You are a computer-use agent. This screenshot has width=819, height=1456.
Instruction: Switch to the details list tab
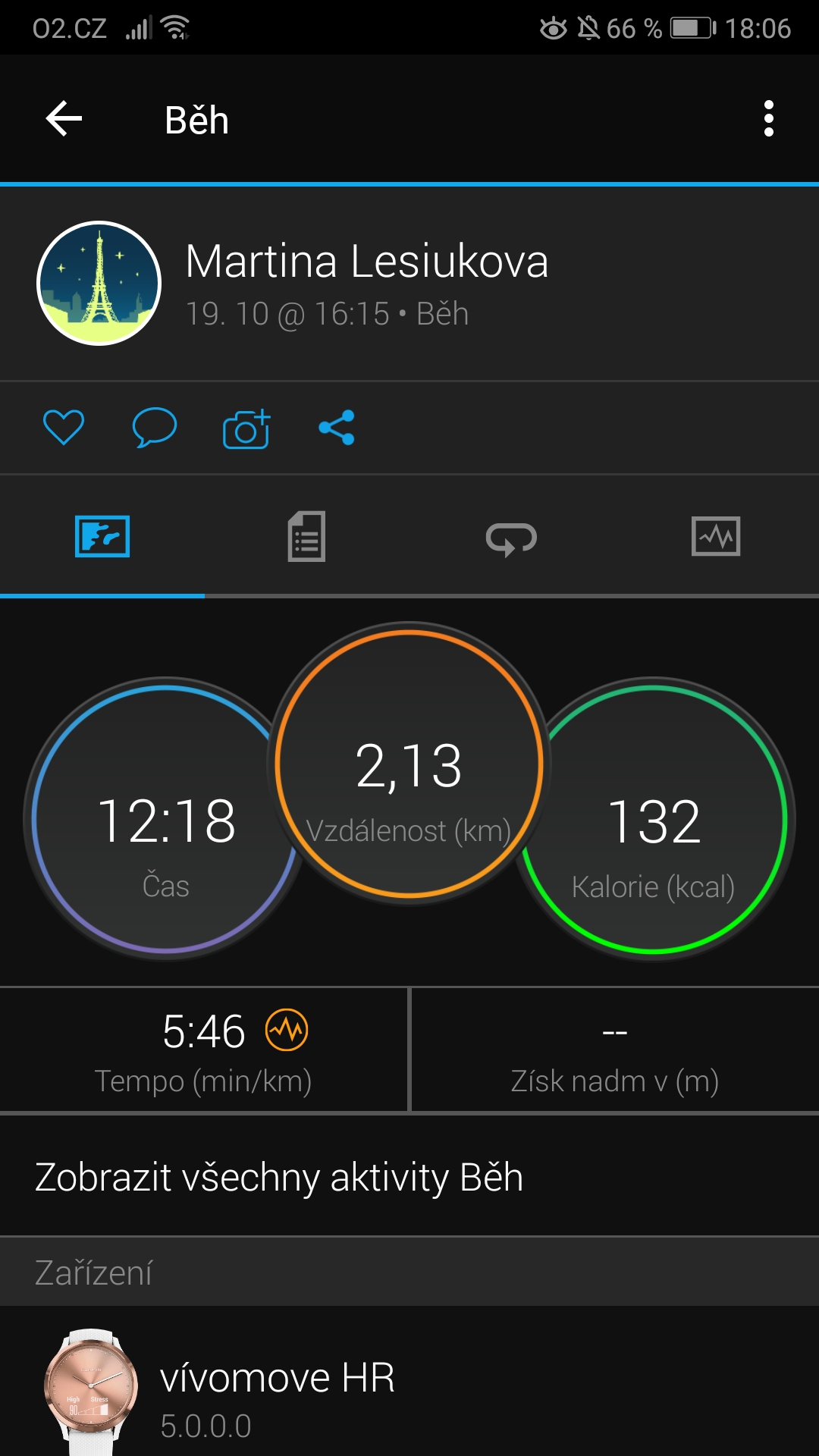click(x=306, y=537)
